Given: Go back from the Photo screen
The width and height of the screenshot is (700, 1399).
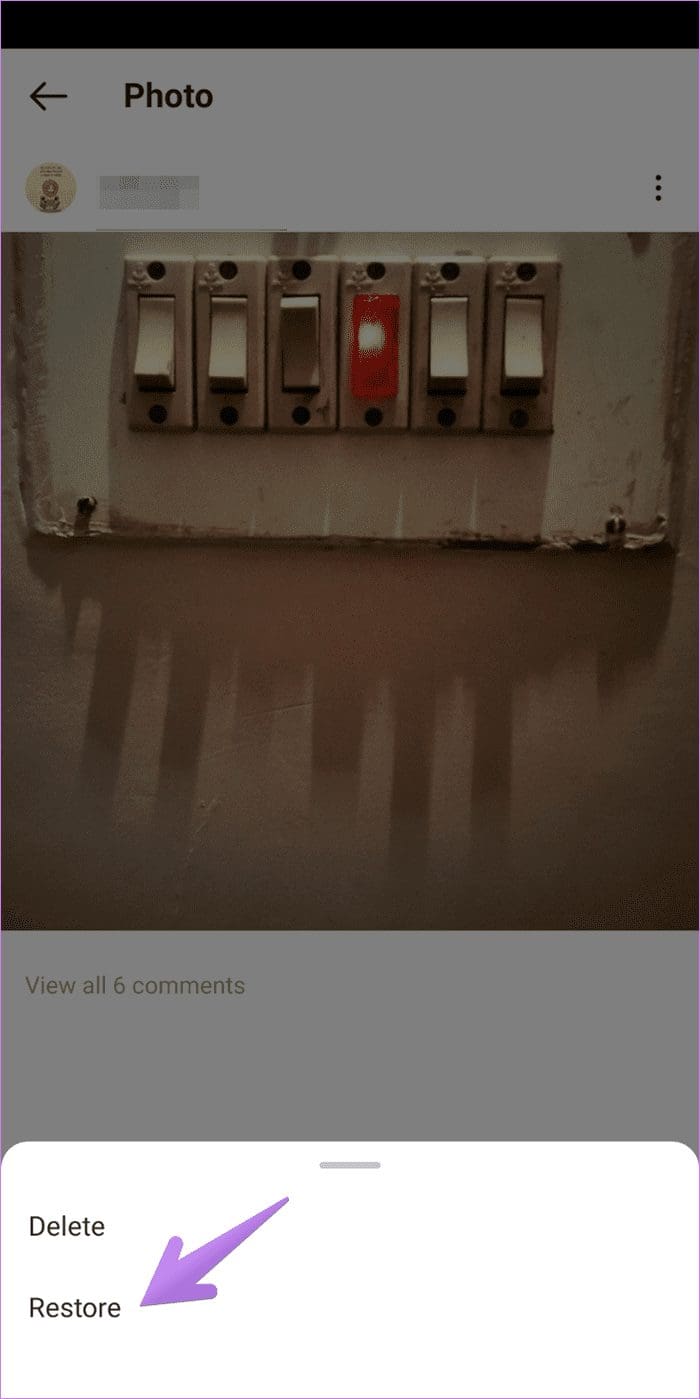Looking at the screenshot, I should (48, 96).
